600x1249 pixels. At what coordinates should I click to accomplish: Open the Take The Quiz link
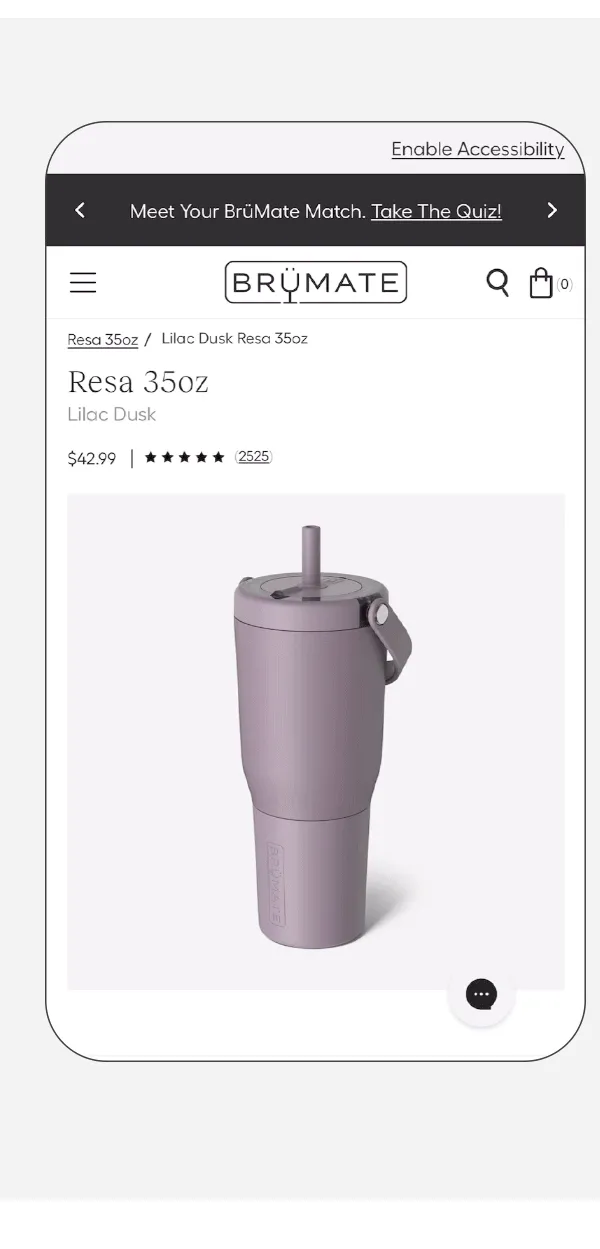436,211
